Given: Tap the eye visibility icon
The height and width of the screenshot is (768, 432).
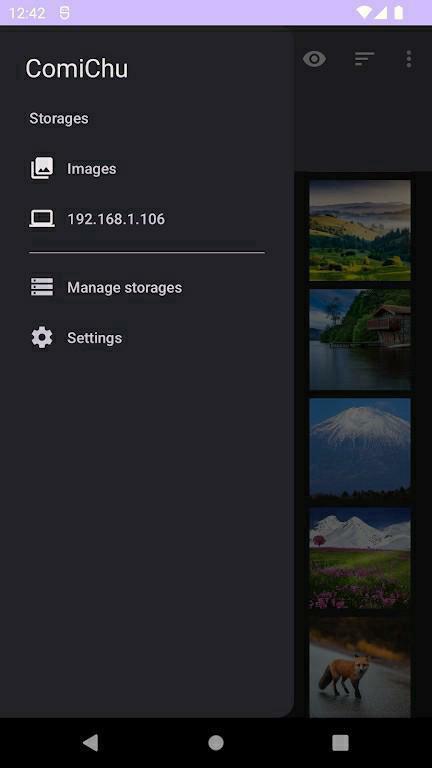Looking at the screenshot, I should 314,59.
